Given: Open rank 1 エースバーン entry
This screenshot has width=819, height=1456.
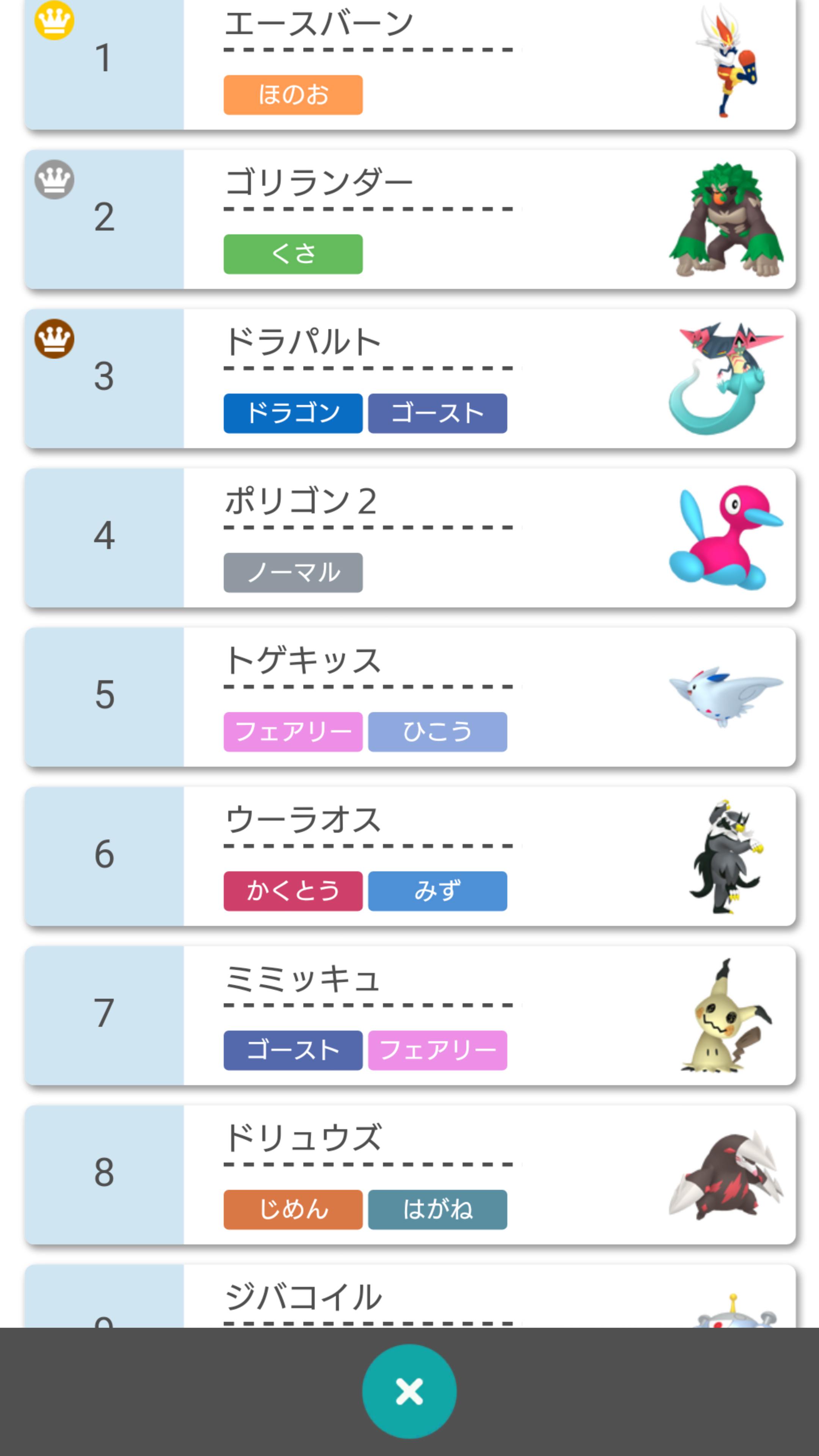Looking at the screenshot, I should pos(410,64).
